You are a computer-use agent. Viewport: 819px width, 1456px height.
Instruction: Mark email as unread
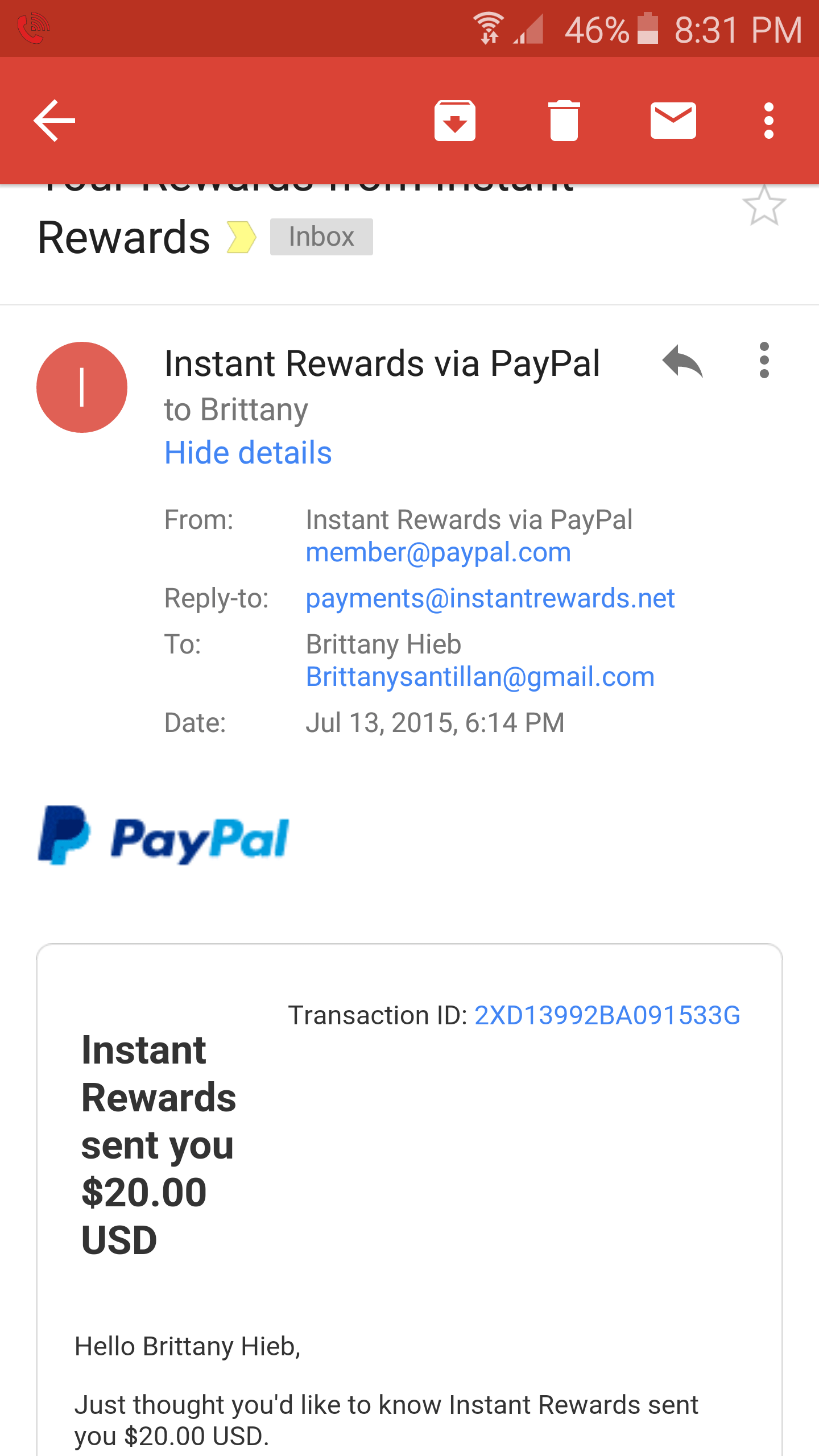tap(673, 121)
